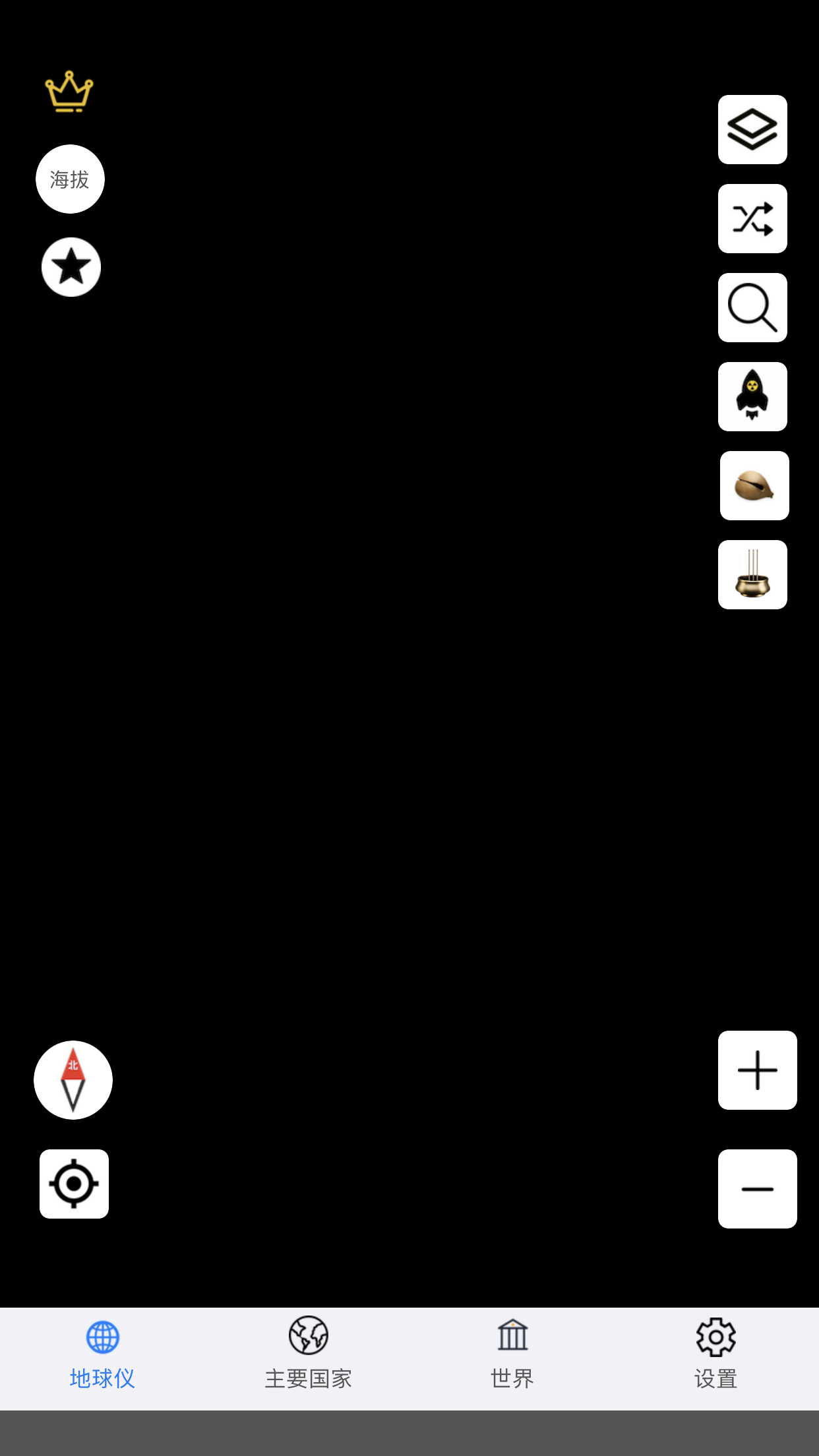
Task: Locate my current position
Action: [x=74, y=1184]
